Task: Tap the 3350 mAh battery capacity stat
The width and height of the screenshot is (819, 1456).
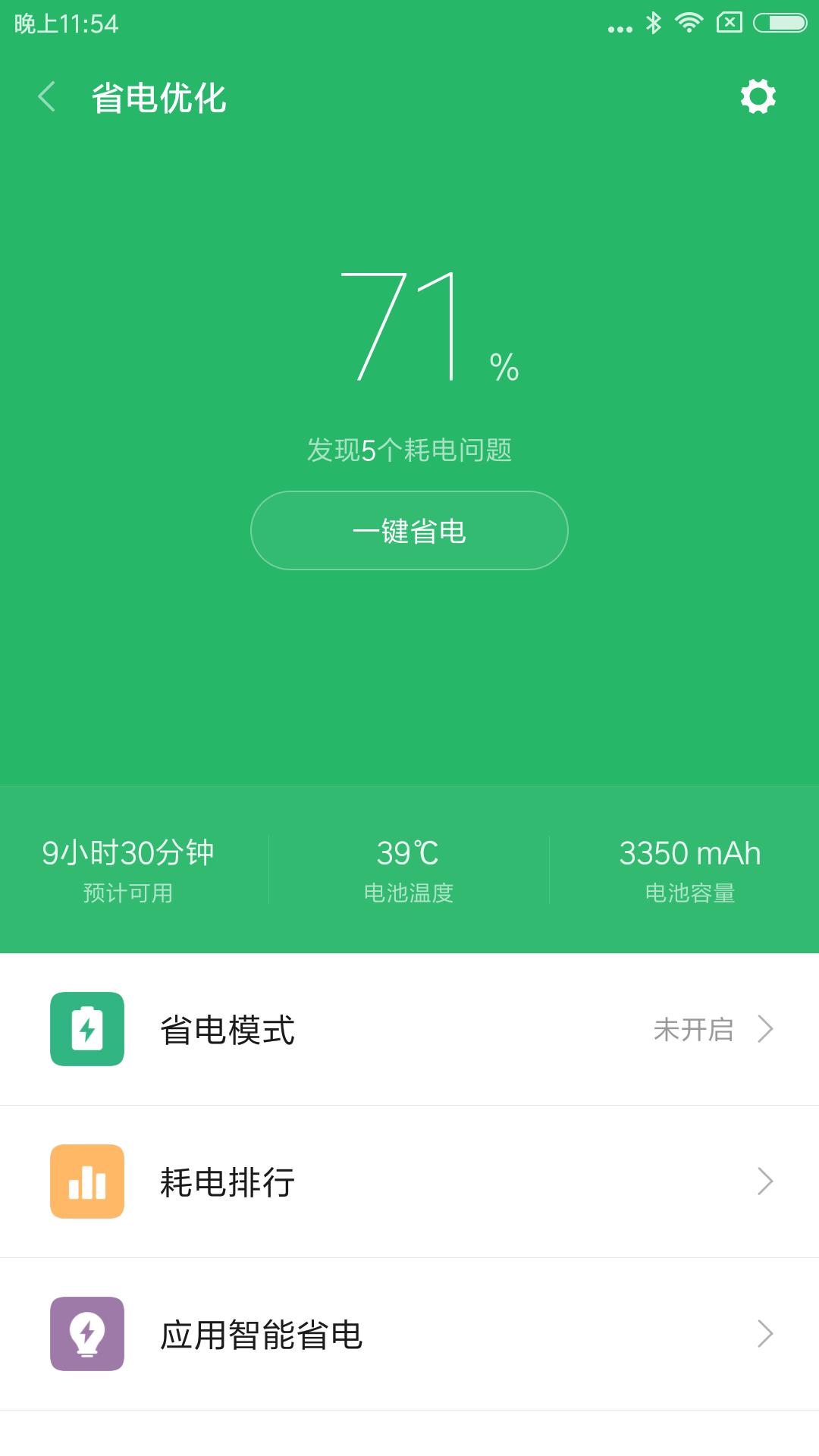Action: pos(689,852)
